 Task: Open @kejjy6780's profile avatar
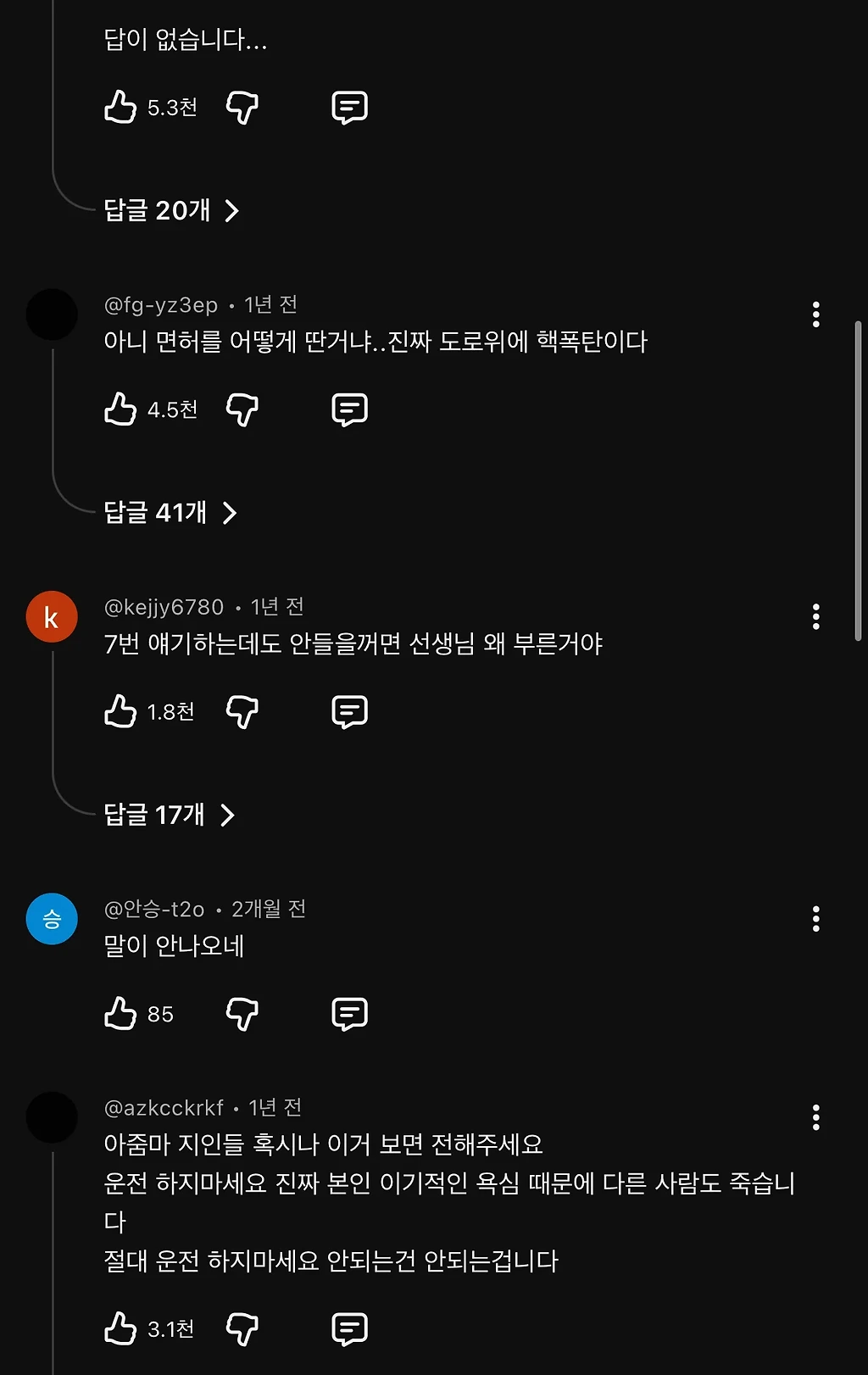[x=52, y=617]
